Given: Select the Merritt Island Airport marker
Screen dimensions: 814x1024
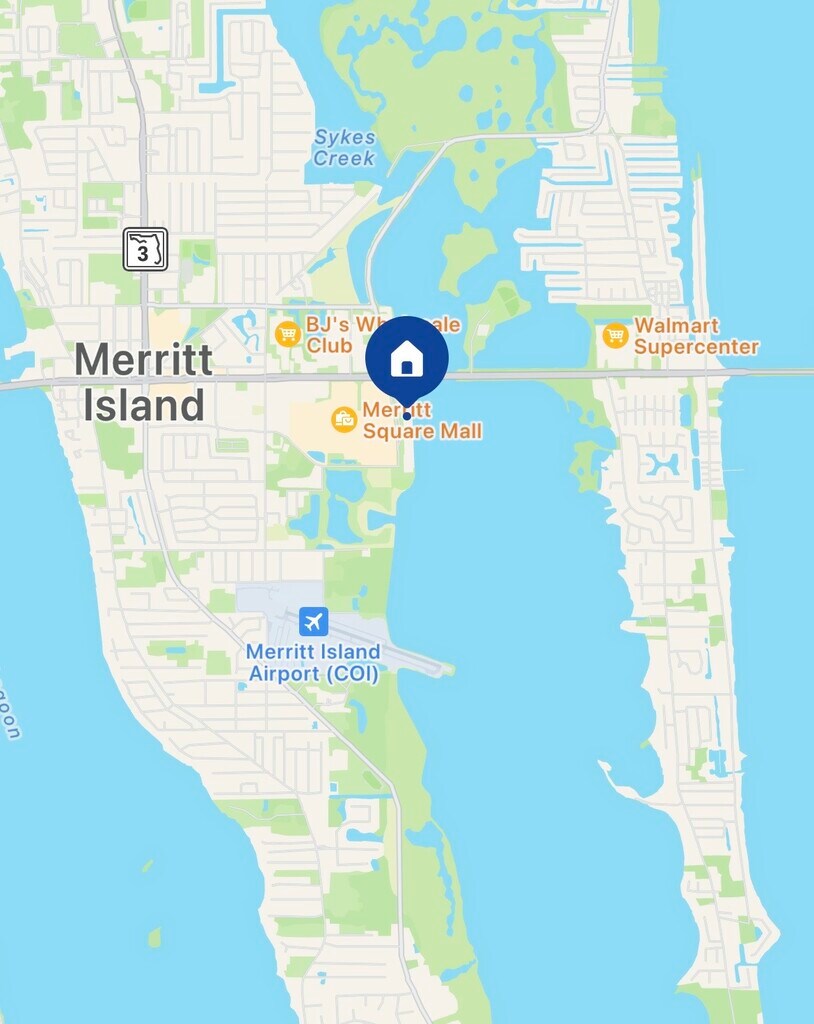Looking at the screenshot, I should [314, 622].
